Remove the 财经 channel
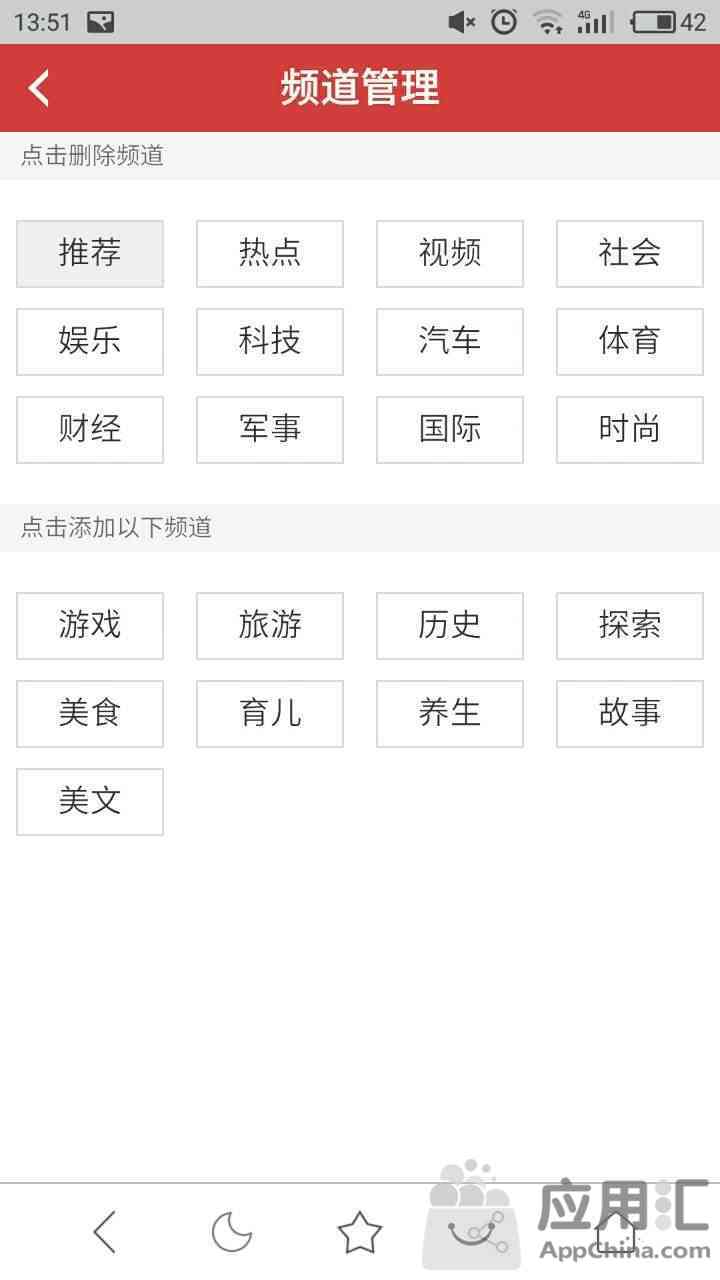The height and width of the screenshot is (1280, 720). pyautogui.click(x=90, y=430)
